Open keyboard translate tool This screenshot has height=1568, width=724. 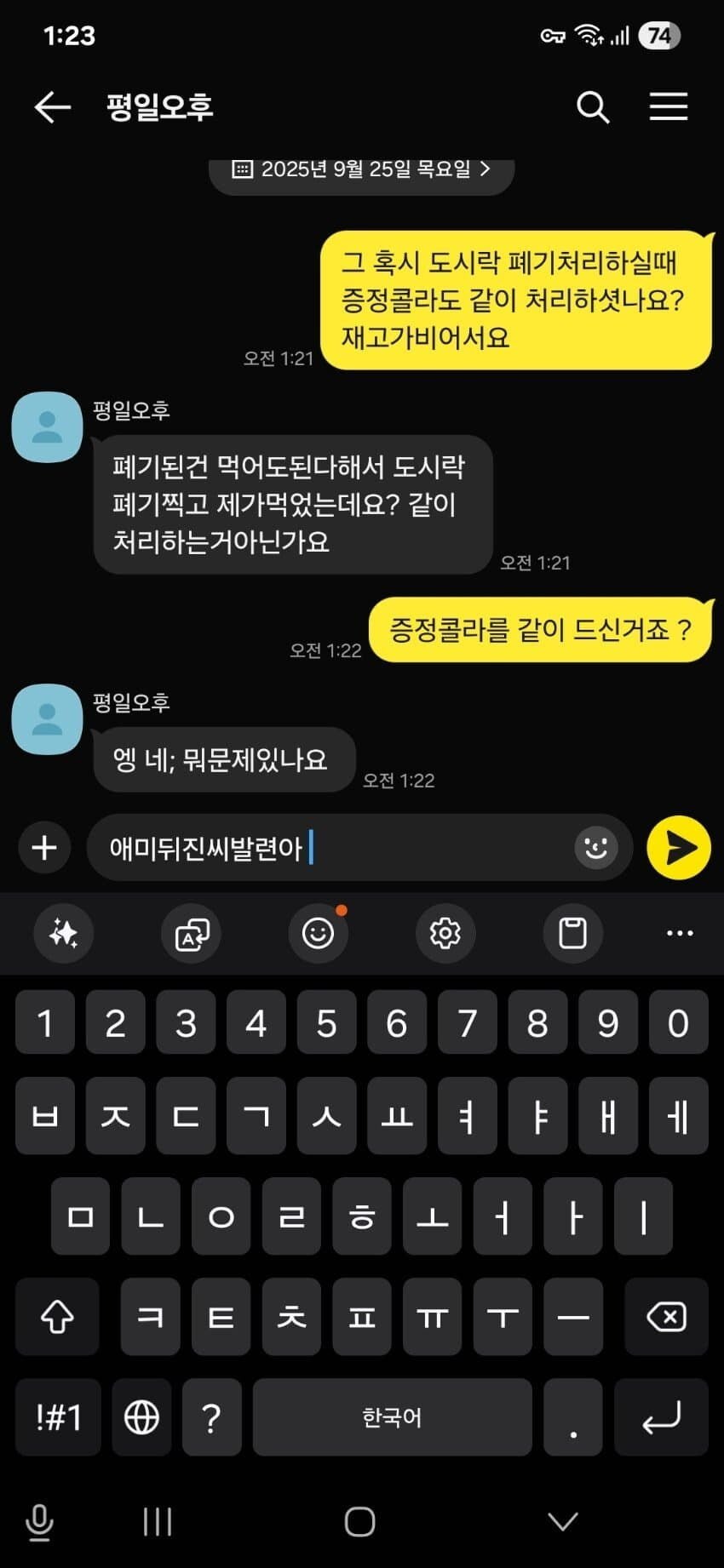(x=192, y=933)
